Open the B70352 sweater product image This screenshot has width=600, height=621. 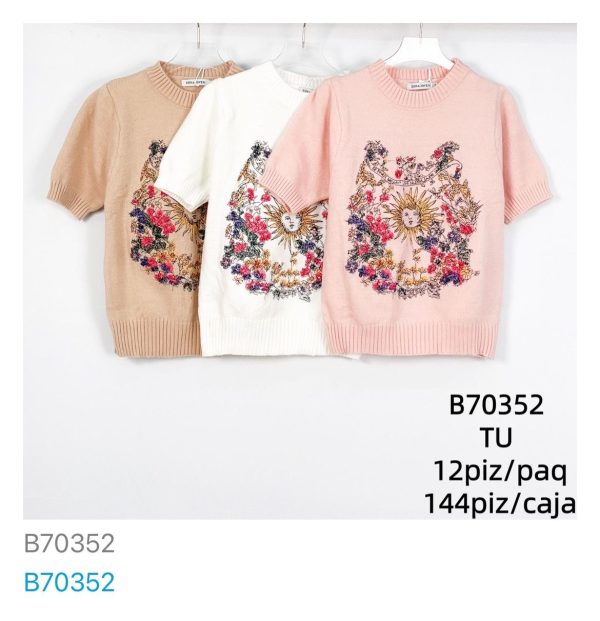(x=300, y=270)
